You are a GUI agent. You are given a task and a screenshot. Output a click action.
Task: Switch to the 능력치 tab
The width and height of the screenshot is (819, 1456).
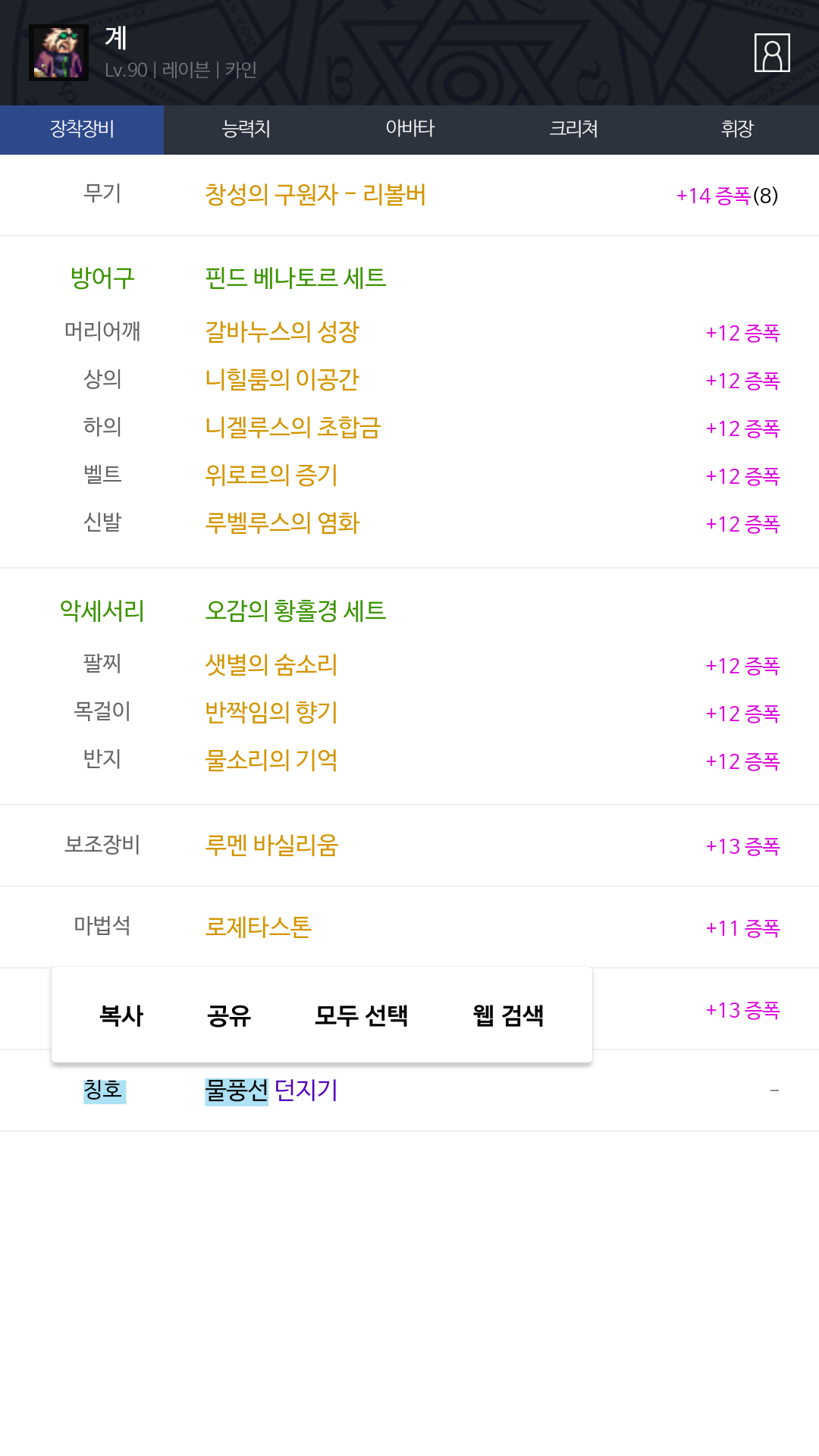[246, 129]
